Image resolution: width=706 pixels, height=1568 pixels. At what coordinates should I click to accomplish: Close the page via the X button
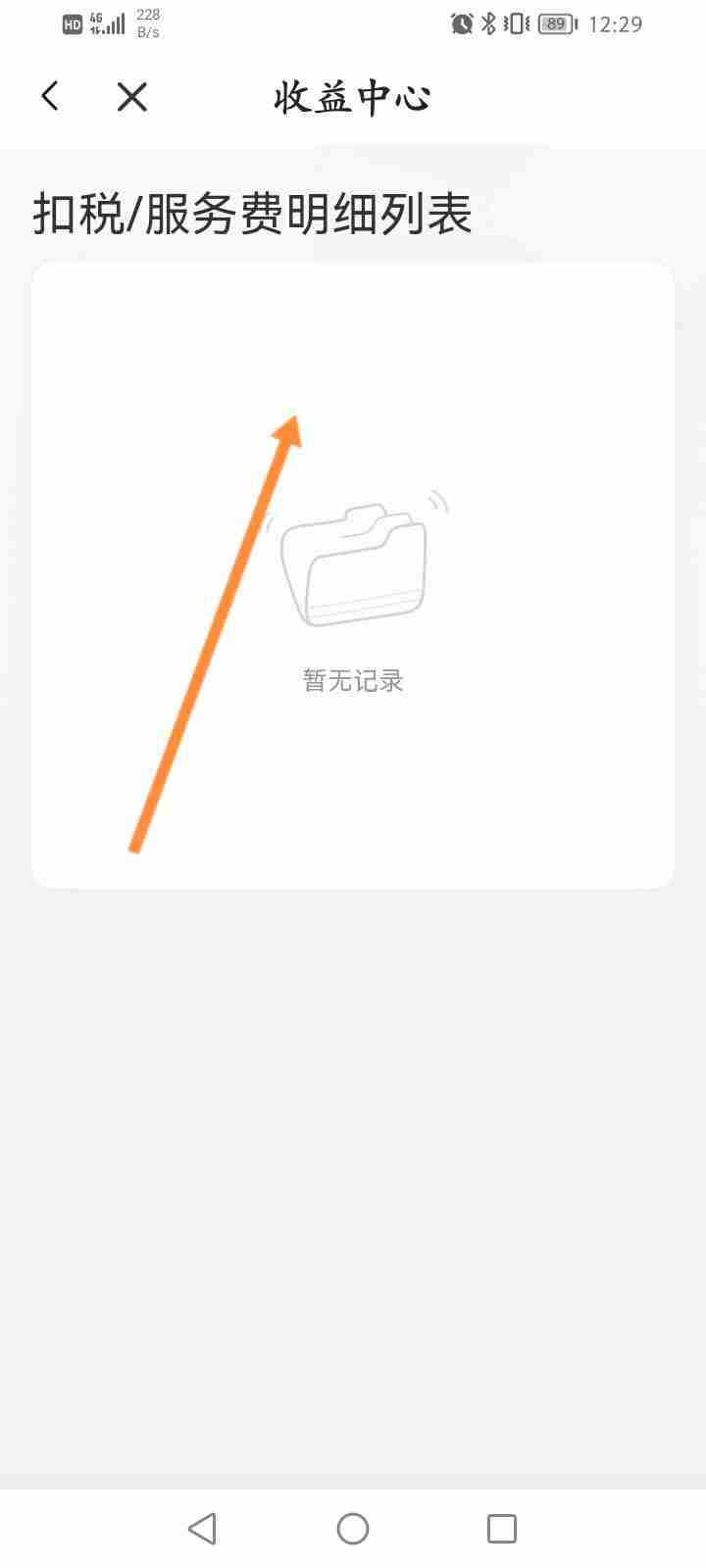(132, 96)
